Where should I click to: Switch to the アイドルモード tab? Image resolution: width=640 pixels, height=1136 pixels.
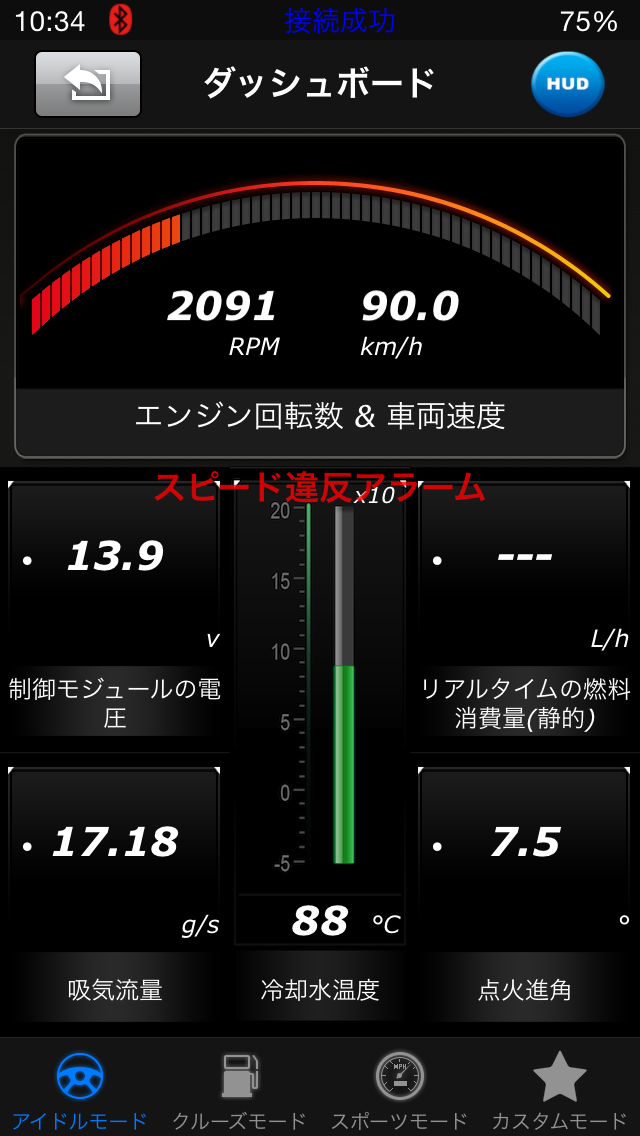80,1088
